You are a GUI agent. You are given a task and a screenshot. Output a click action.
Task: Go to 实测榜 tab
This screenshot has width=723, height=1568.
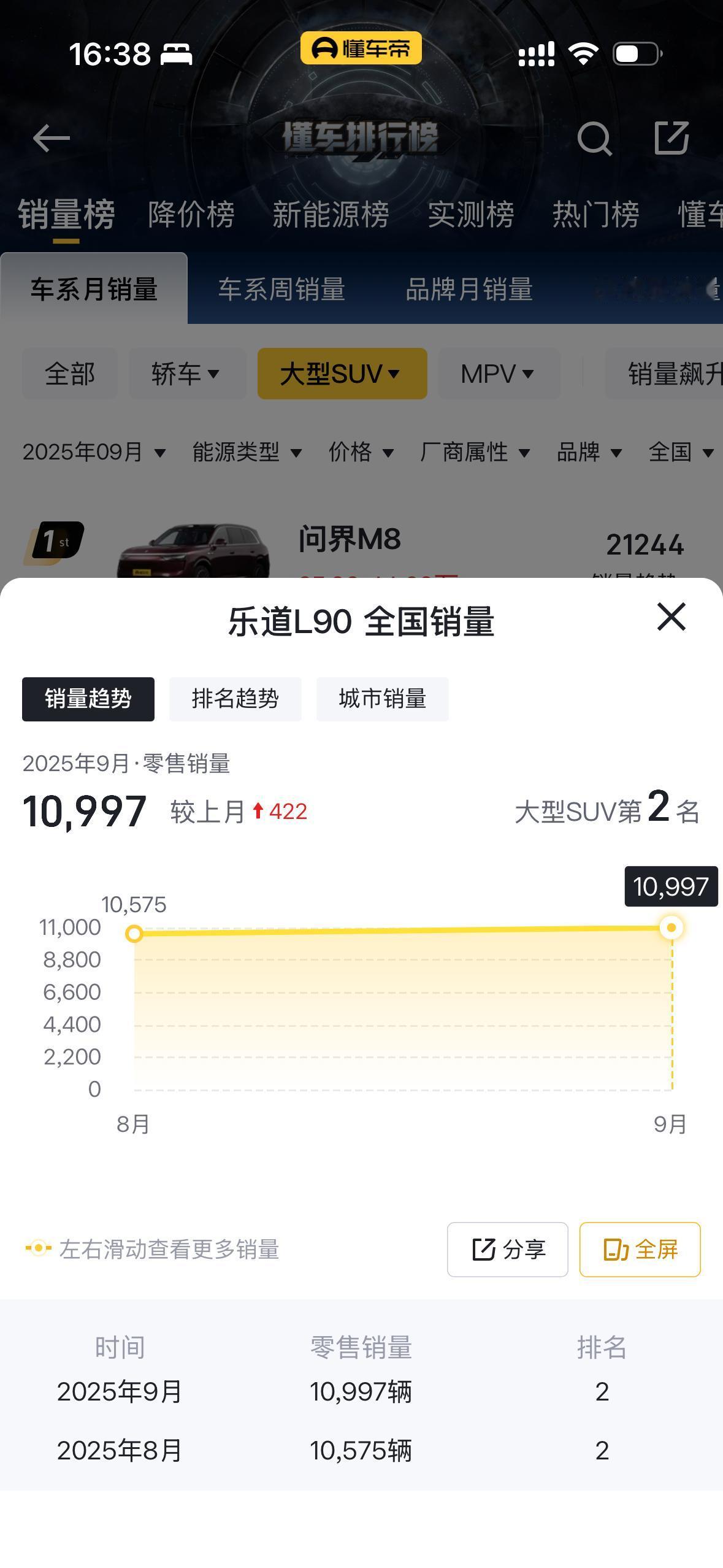[471, 215]
